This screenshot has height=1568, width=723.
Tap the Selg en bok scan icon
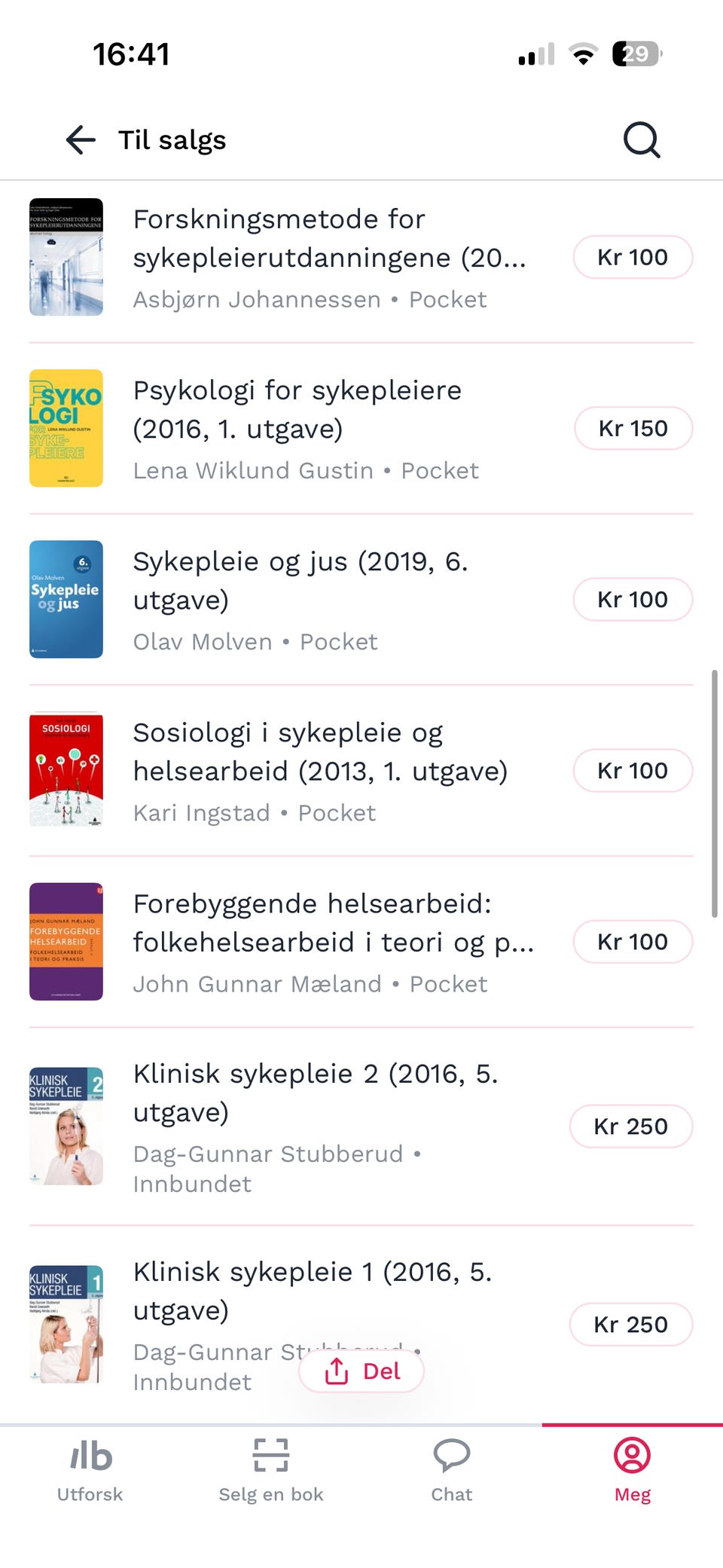point(270,1456)
